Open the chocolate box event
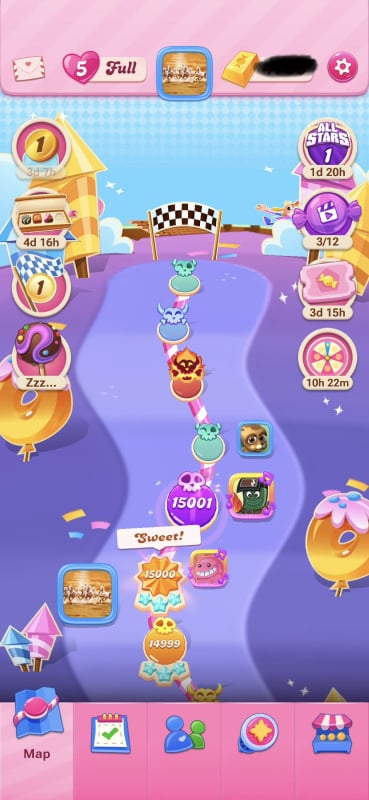 (41, 219)
